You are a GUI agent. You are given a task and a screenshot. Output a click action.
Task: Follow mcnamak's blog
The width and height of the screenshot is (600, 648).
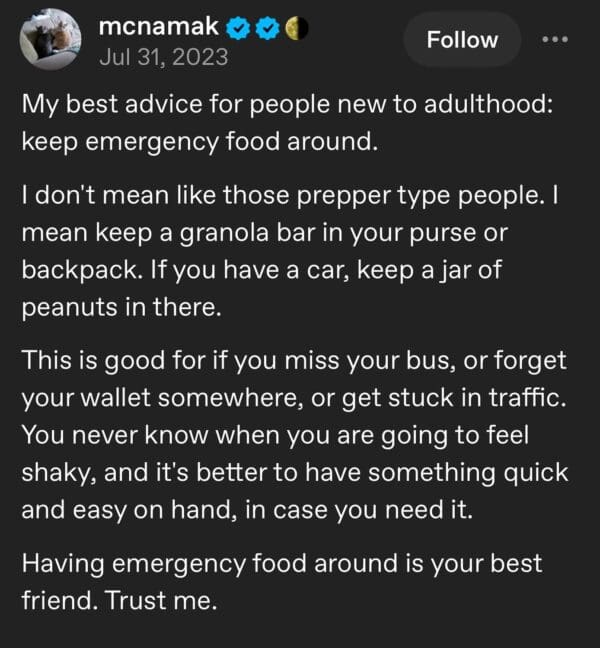[461, 40]
